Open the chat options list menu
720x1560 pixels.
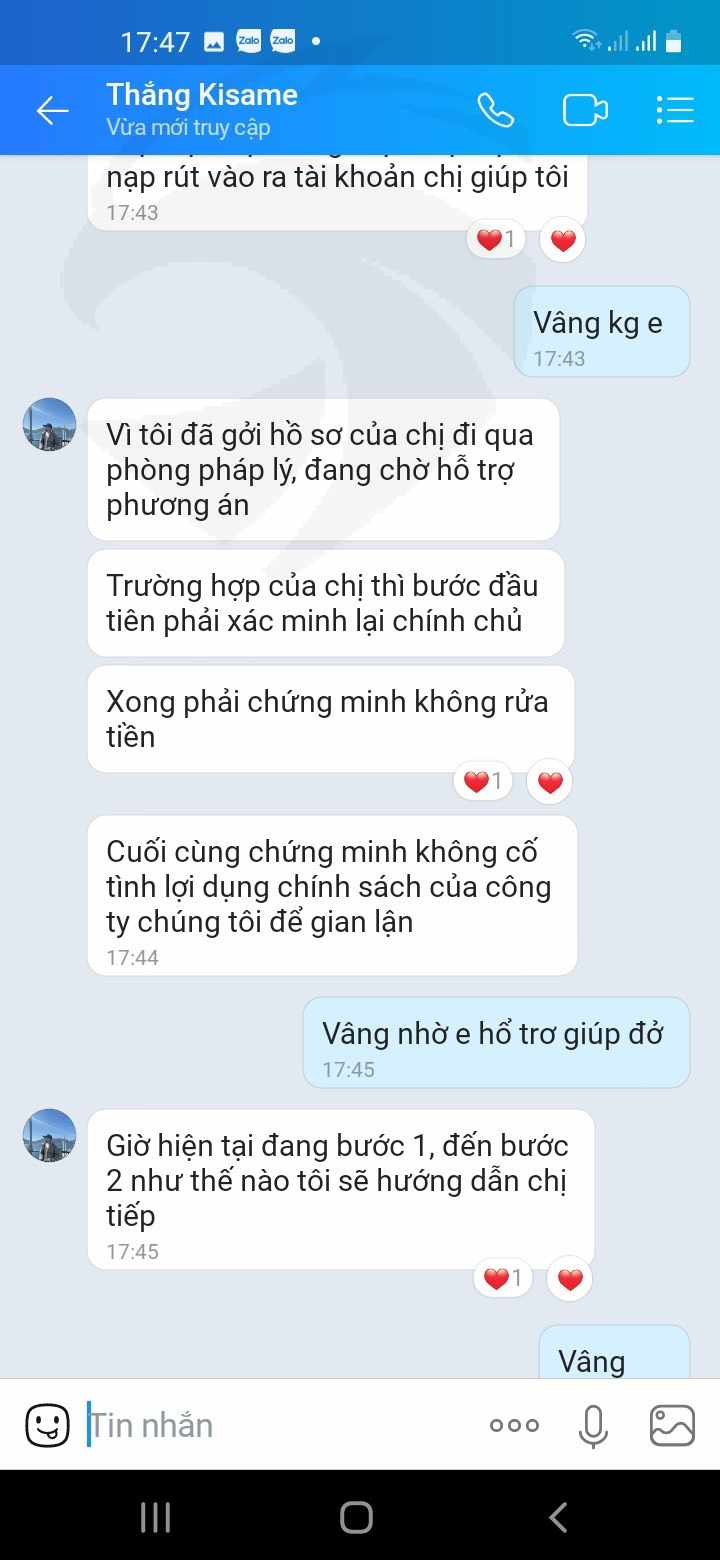click(675, 110)
